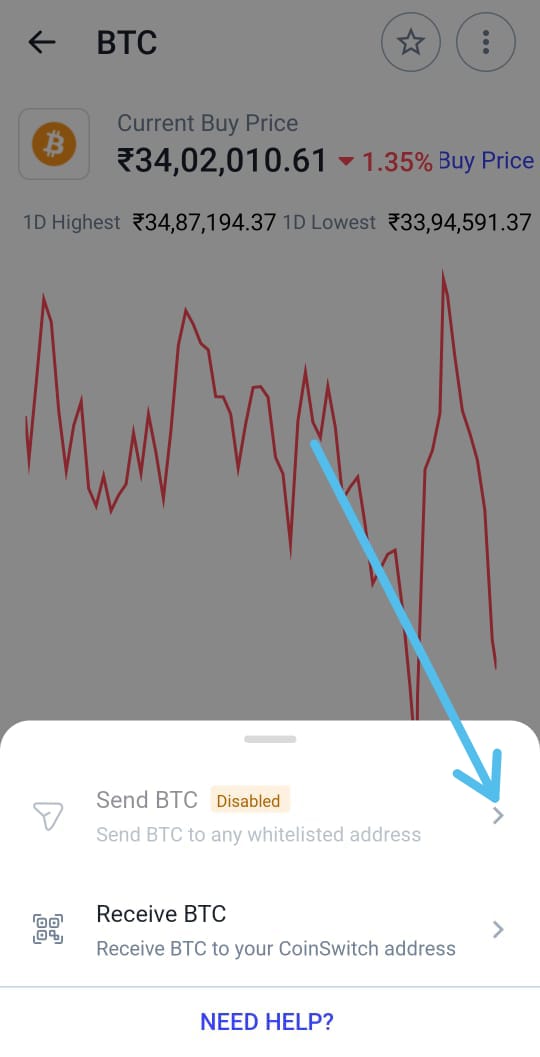This screenshot has width=540, height=1057.
Task: Tap the NEED HELP? link
Action: click(267, 1022)
